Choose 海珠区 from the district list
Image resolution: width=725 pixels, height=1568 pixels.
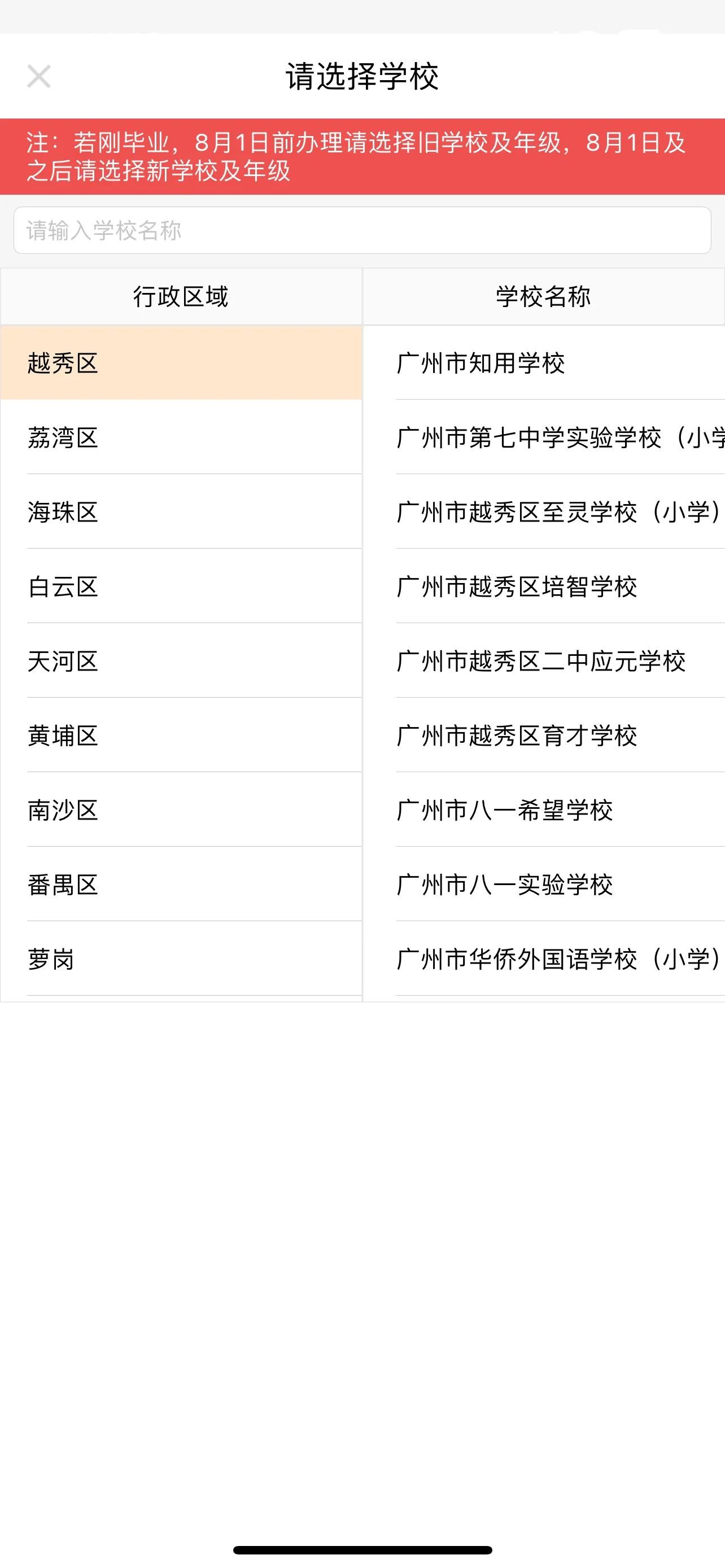tap(181, 512)
